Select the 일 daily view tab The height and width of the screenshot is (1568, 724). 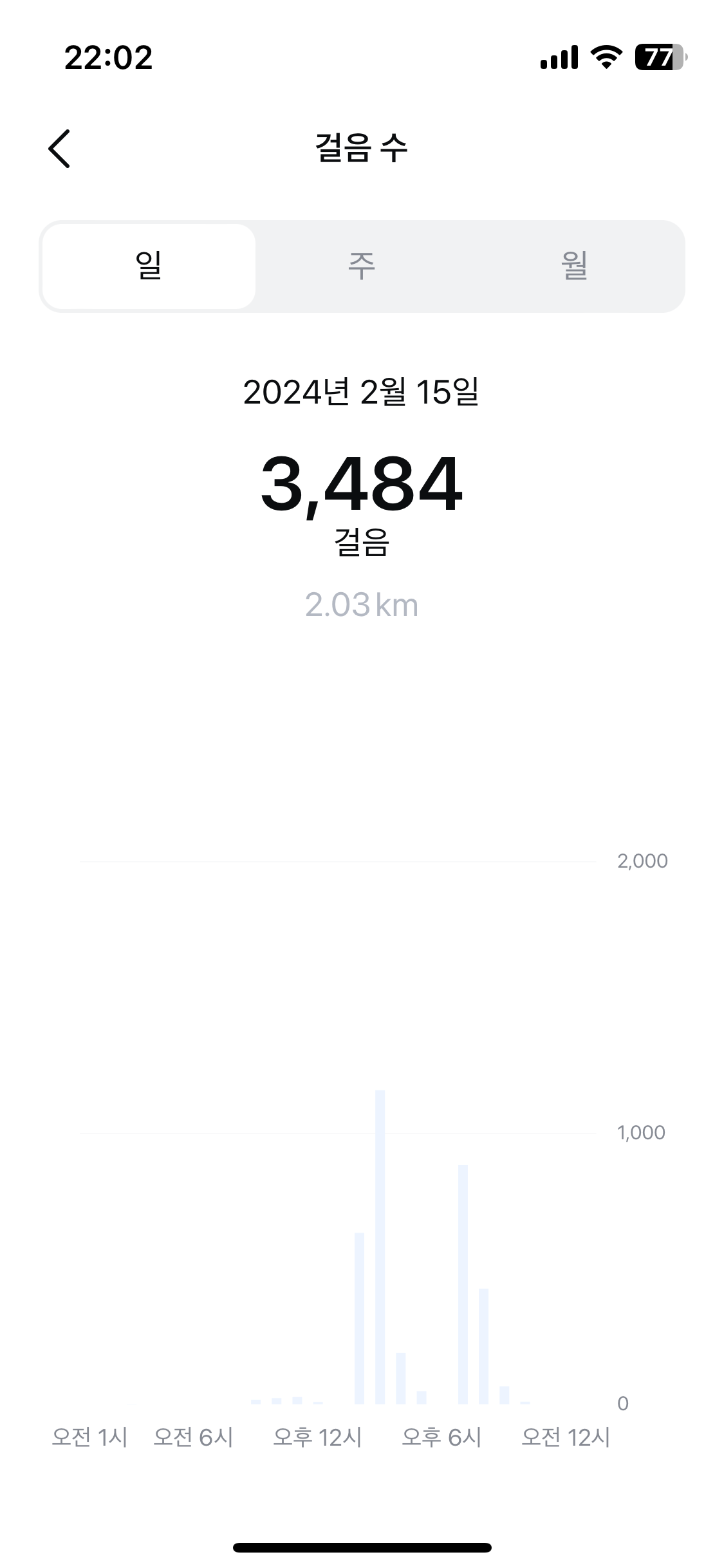click(x=149, y=266)
